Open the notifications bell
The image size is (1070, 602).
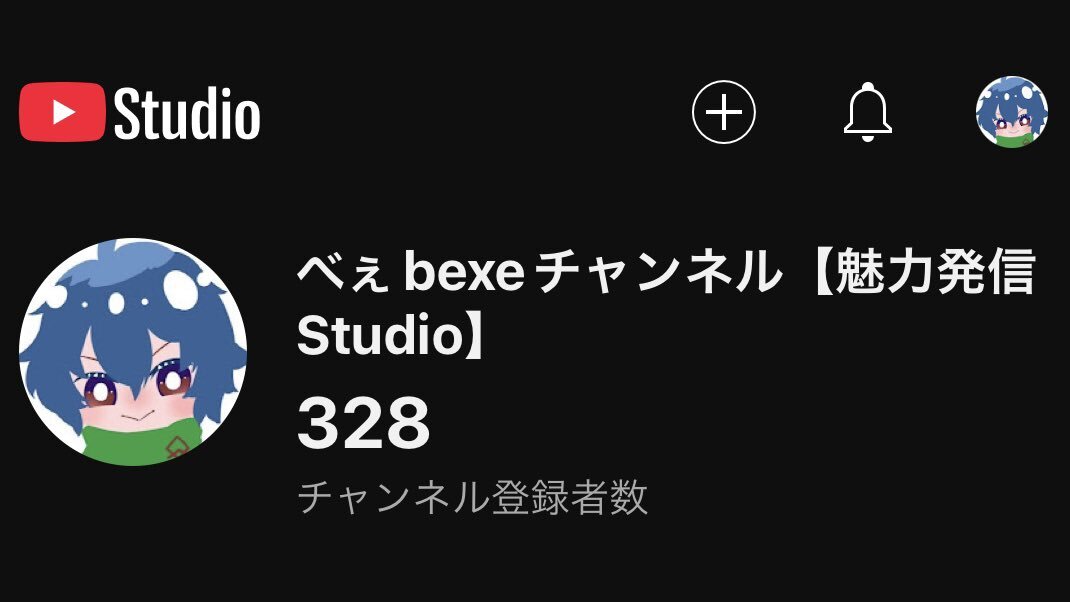(867, 112)
